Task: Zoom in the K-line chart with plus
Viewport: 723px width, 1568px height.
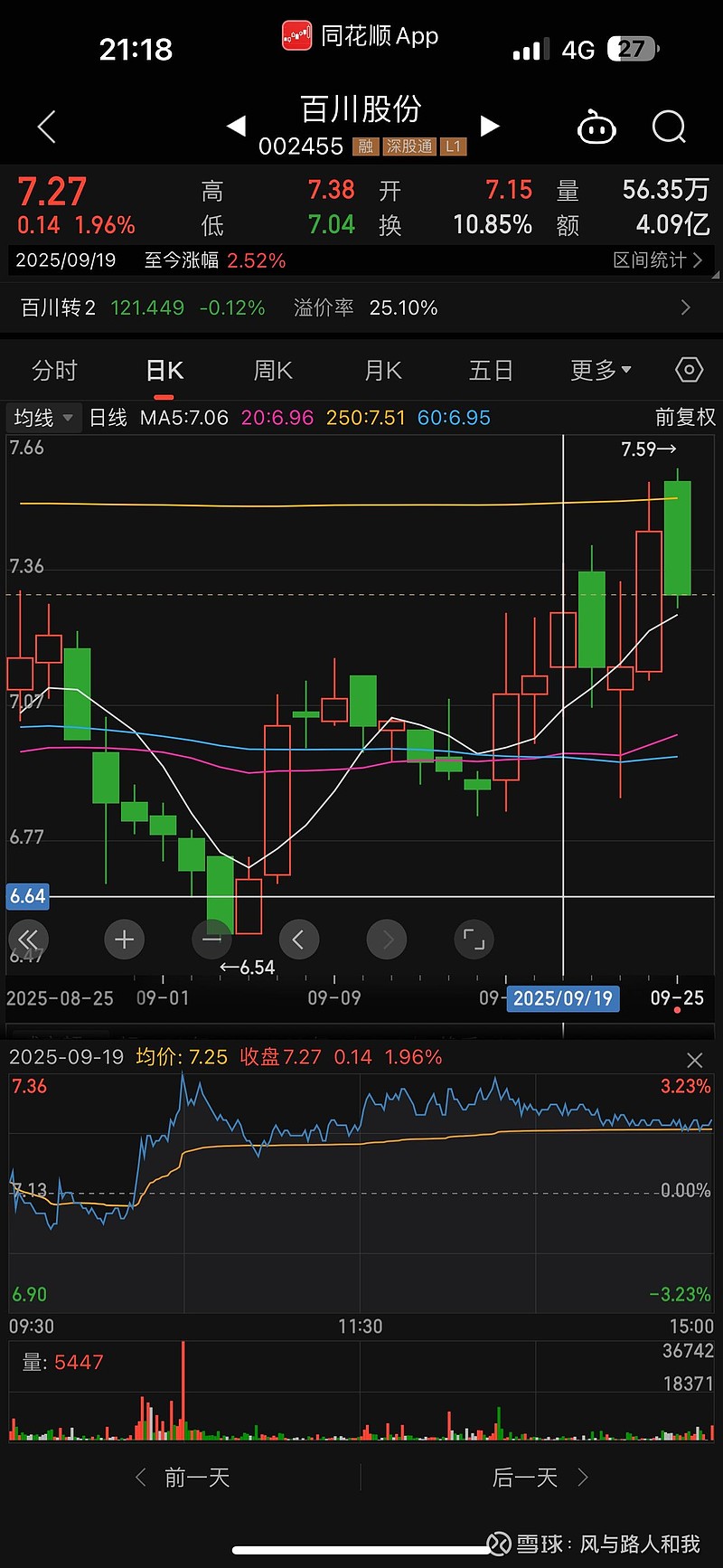Action: tap(125, 940)
